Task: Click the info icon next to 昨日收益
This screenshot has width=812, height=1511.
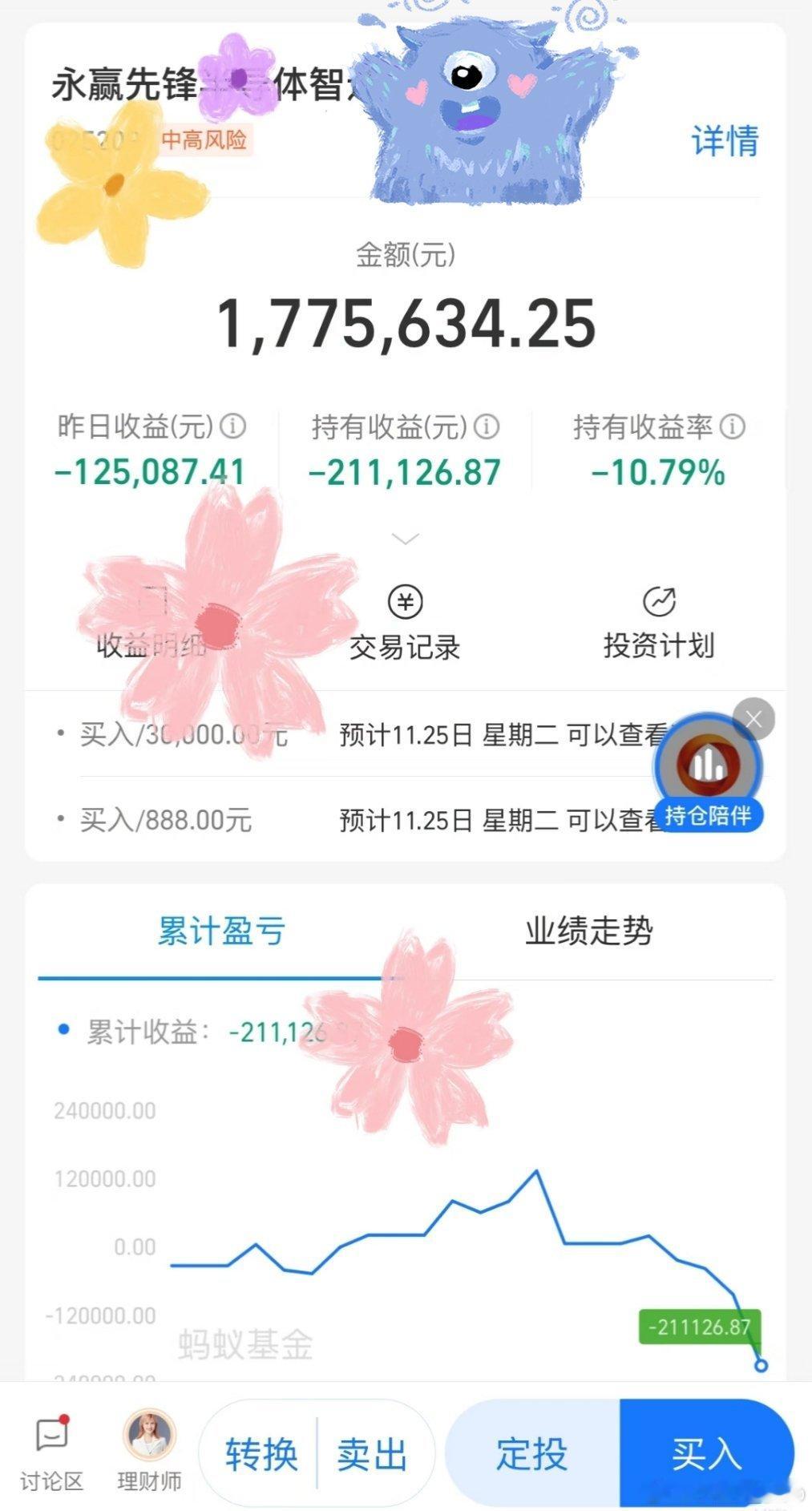Action: pyautogui.click(x=232, y=426)
